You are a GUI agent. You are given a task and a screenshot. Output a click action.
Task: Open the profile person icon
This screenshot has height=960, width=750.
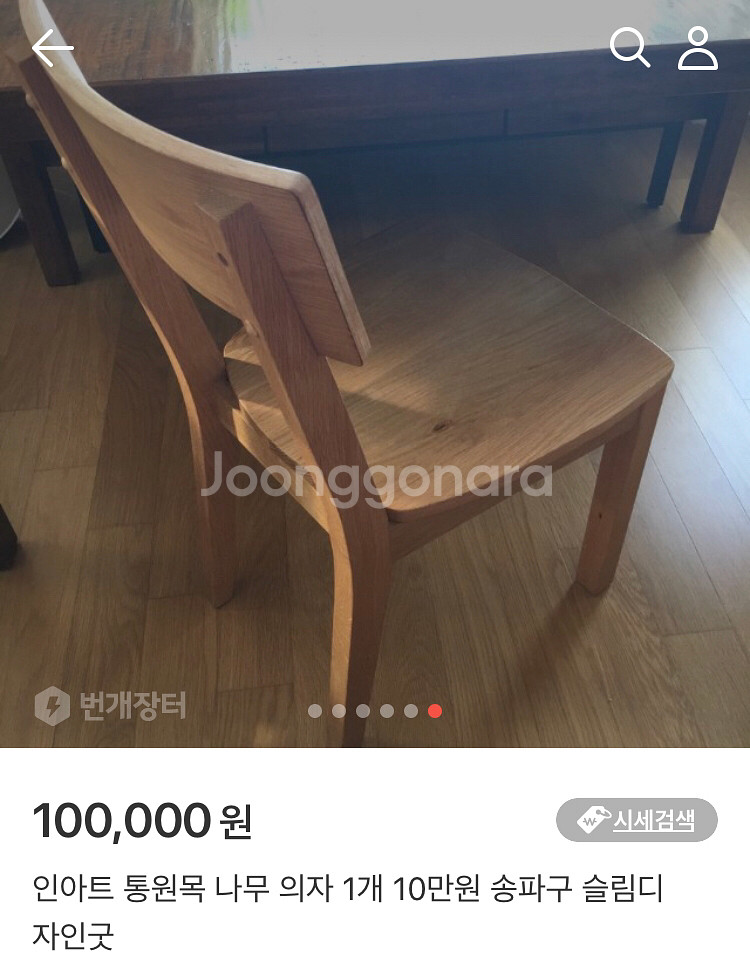(x=700, y=47)
